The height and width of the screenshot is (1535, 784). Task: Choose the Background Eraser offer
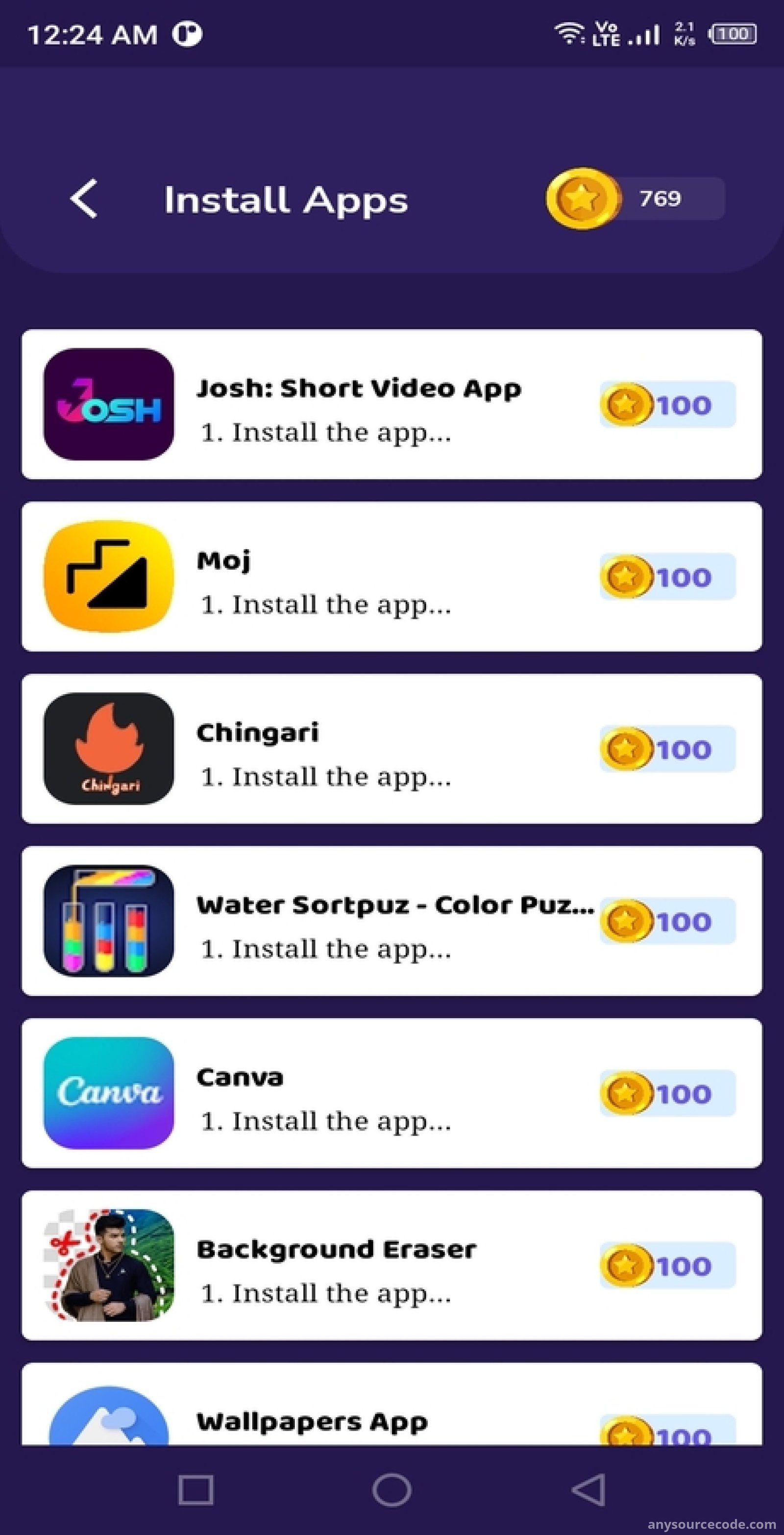(x=392, y=1265)
